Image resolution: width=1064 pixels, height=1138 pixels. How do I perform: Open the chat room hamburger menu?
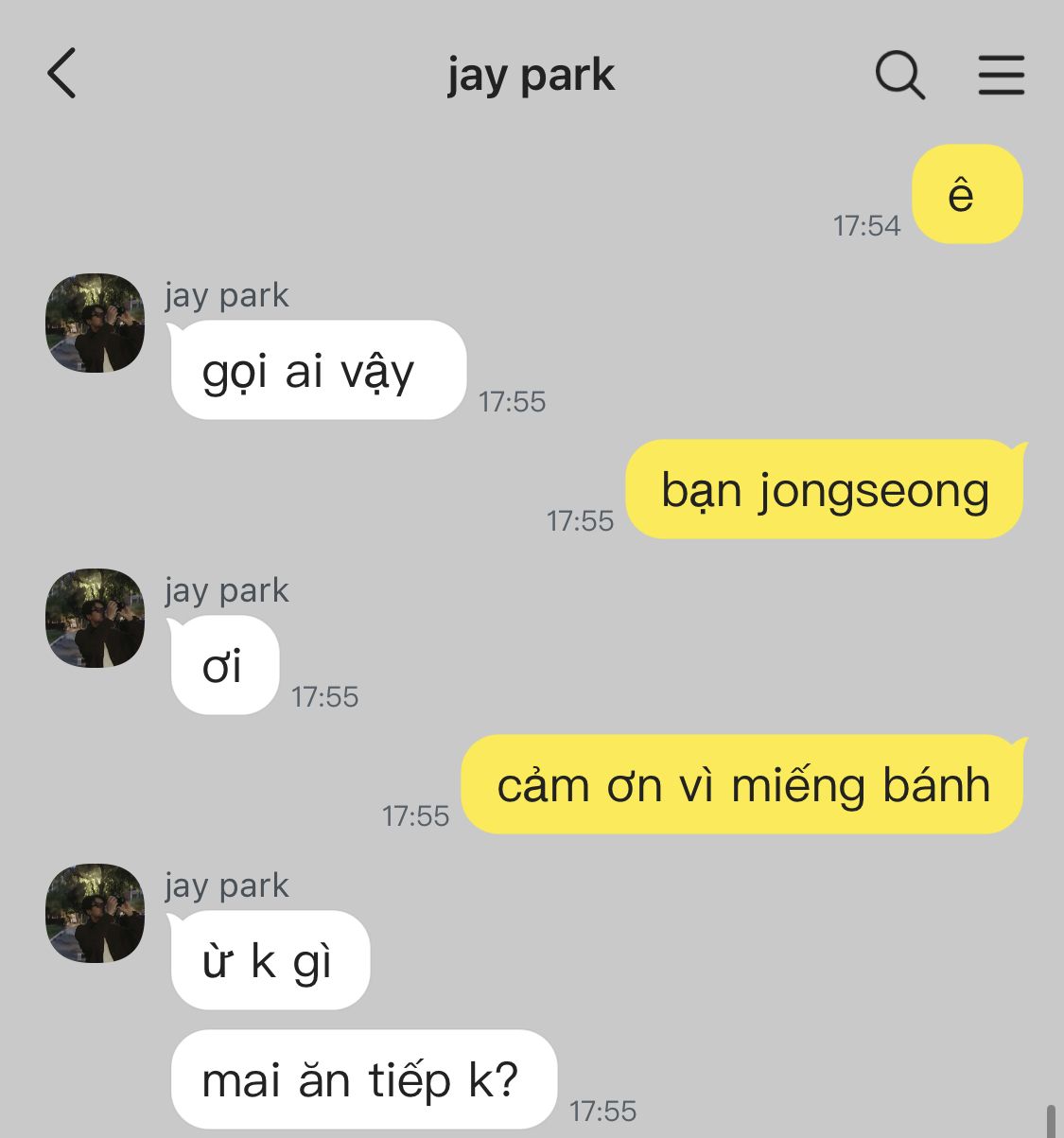point(1001,74)
